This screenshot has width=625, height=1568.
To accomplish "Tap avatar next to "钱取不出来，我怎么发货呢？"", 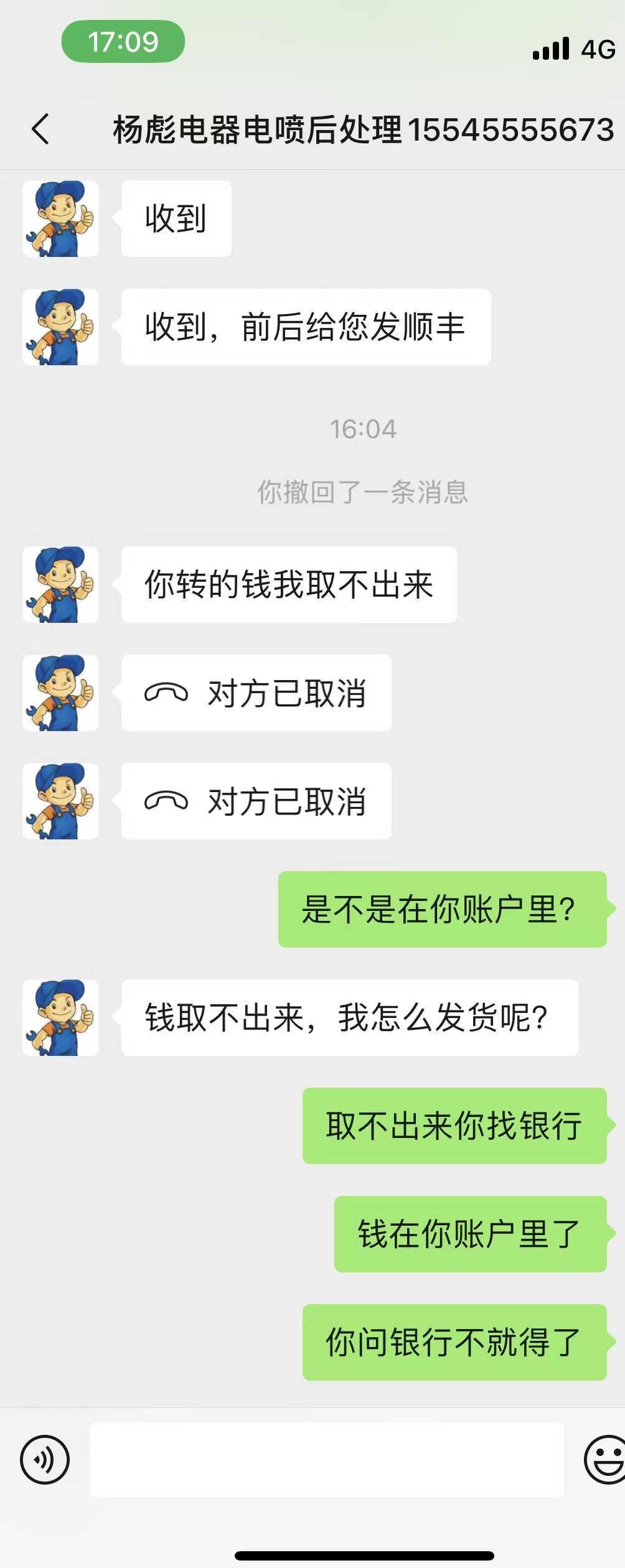I will coord(60,1017).
